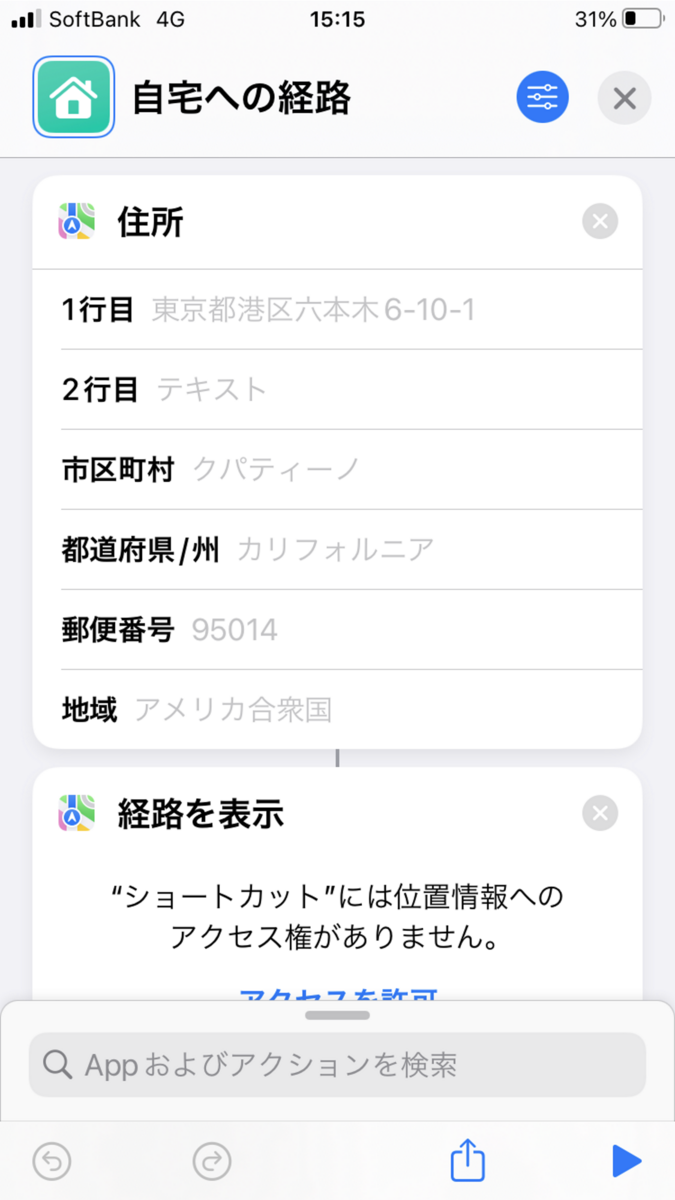Image resolution: width=675 pixels, height=1200 pixels.
Task: Remove the 住所 action
Action: (600, 221)
